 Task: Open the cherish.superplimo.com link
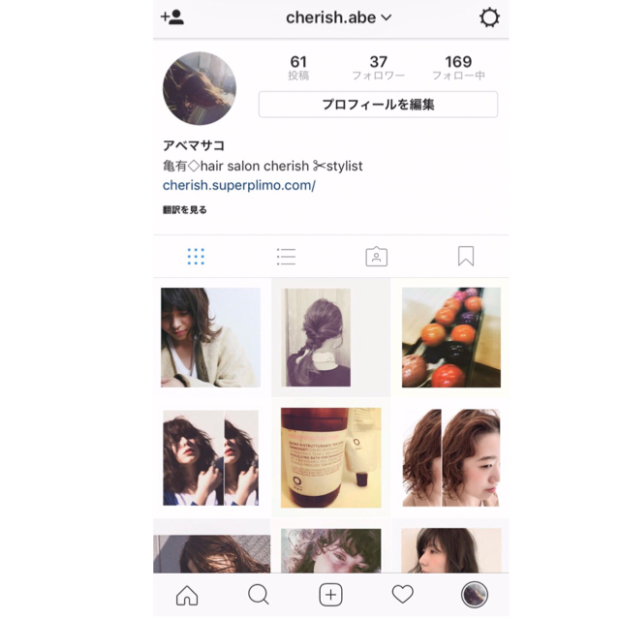[239, 186]
